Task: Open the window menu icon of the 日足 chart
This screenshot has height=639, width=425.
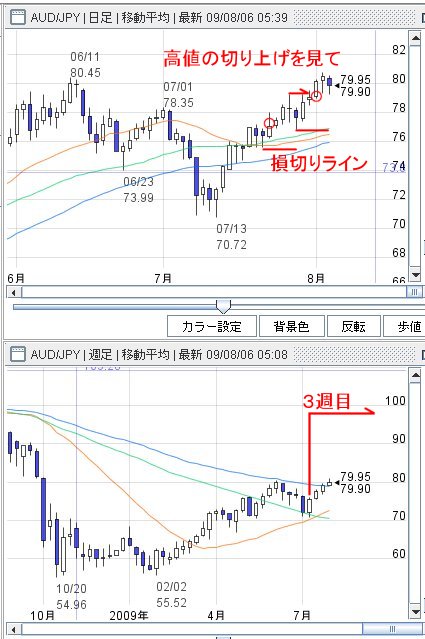Action: click(x=17, y=18)
